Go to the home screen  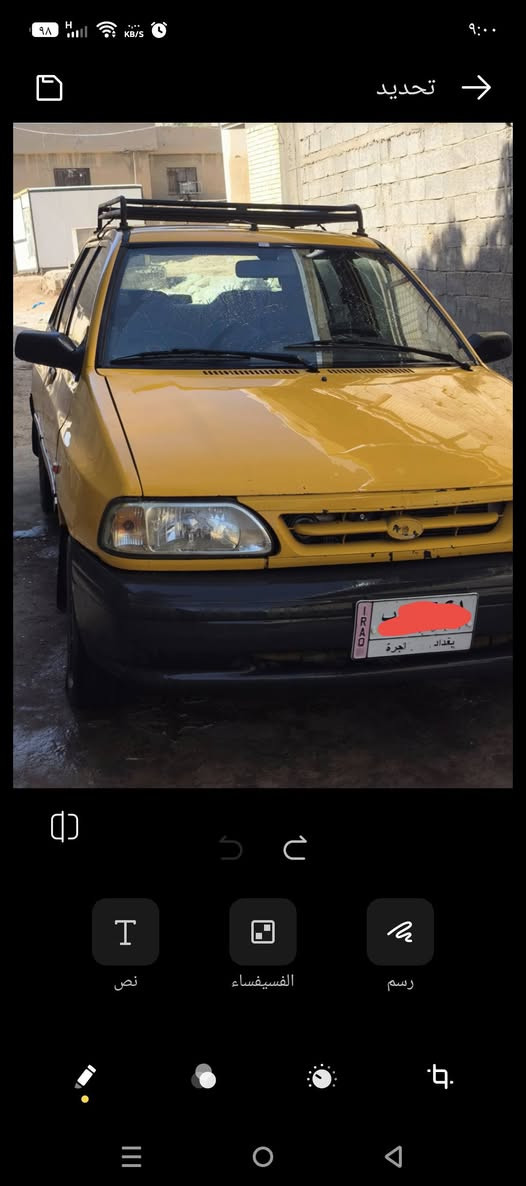click(263, 1156)
